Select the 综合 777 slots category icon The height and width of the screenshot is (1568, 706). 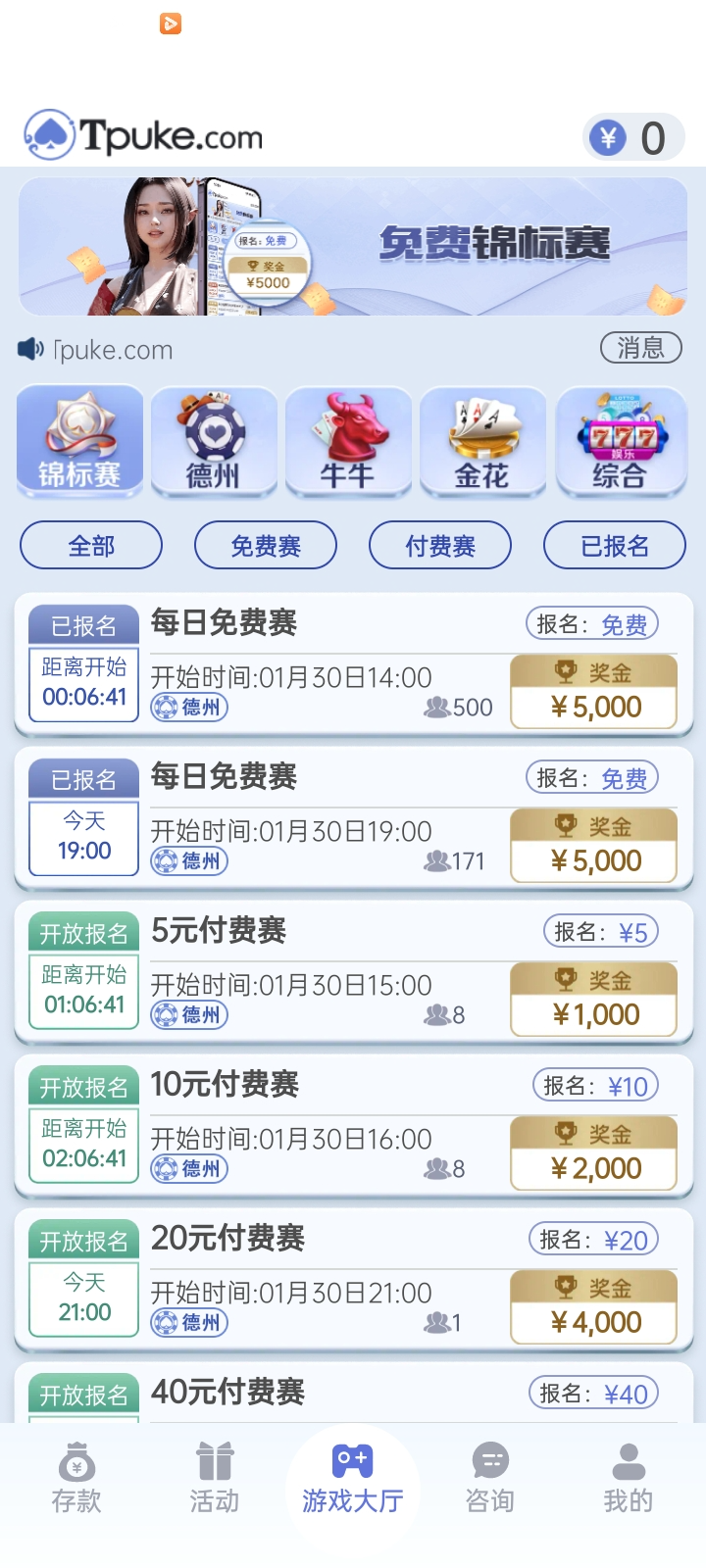(x=621, y=441)
